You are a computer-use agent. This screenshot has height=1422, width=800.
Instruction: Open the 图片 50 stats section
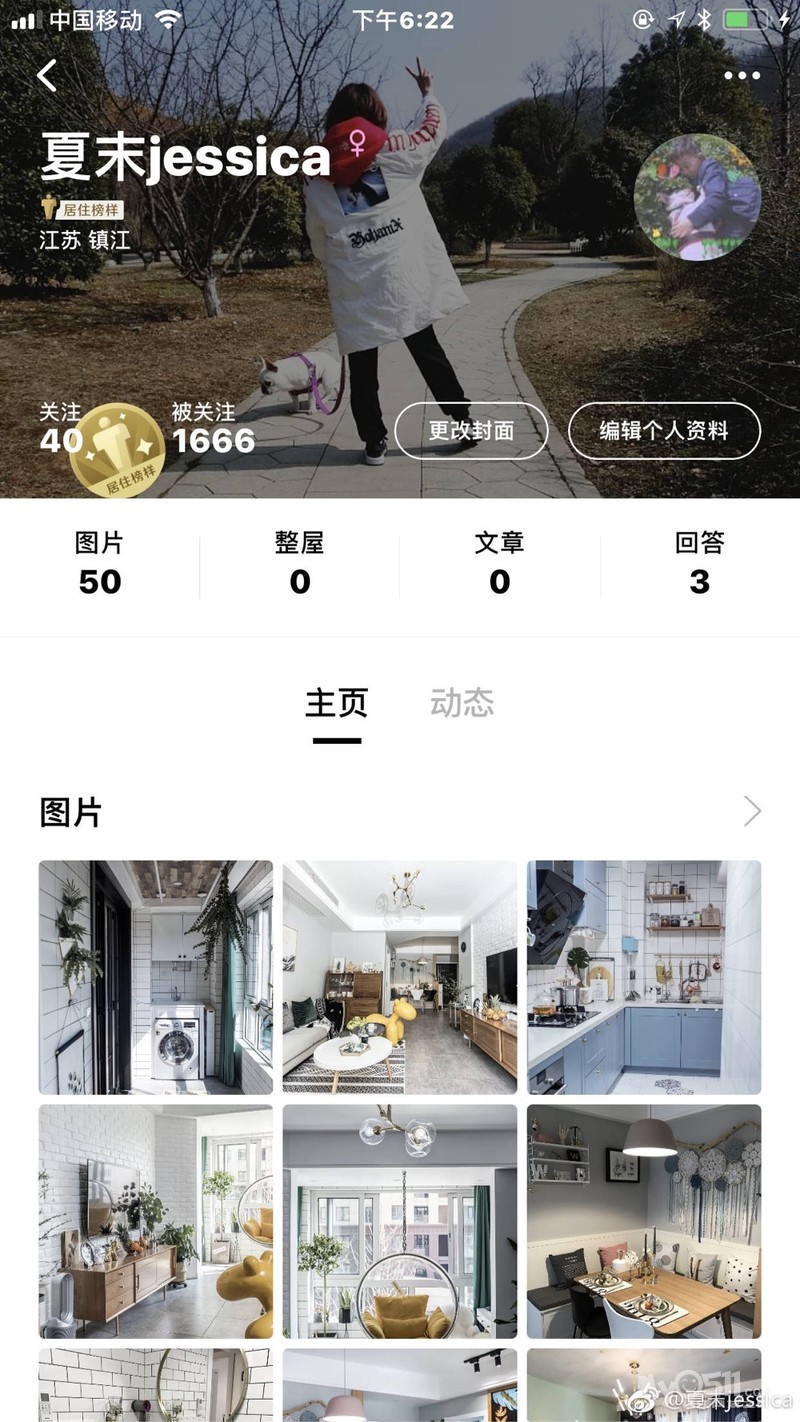(x=100, y=563)
